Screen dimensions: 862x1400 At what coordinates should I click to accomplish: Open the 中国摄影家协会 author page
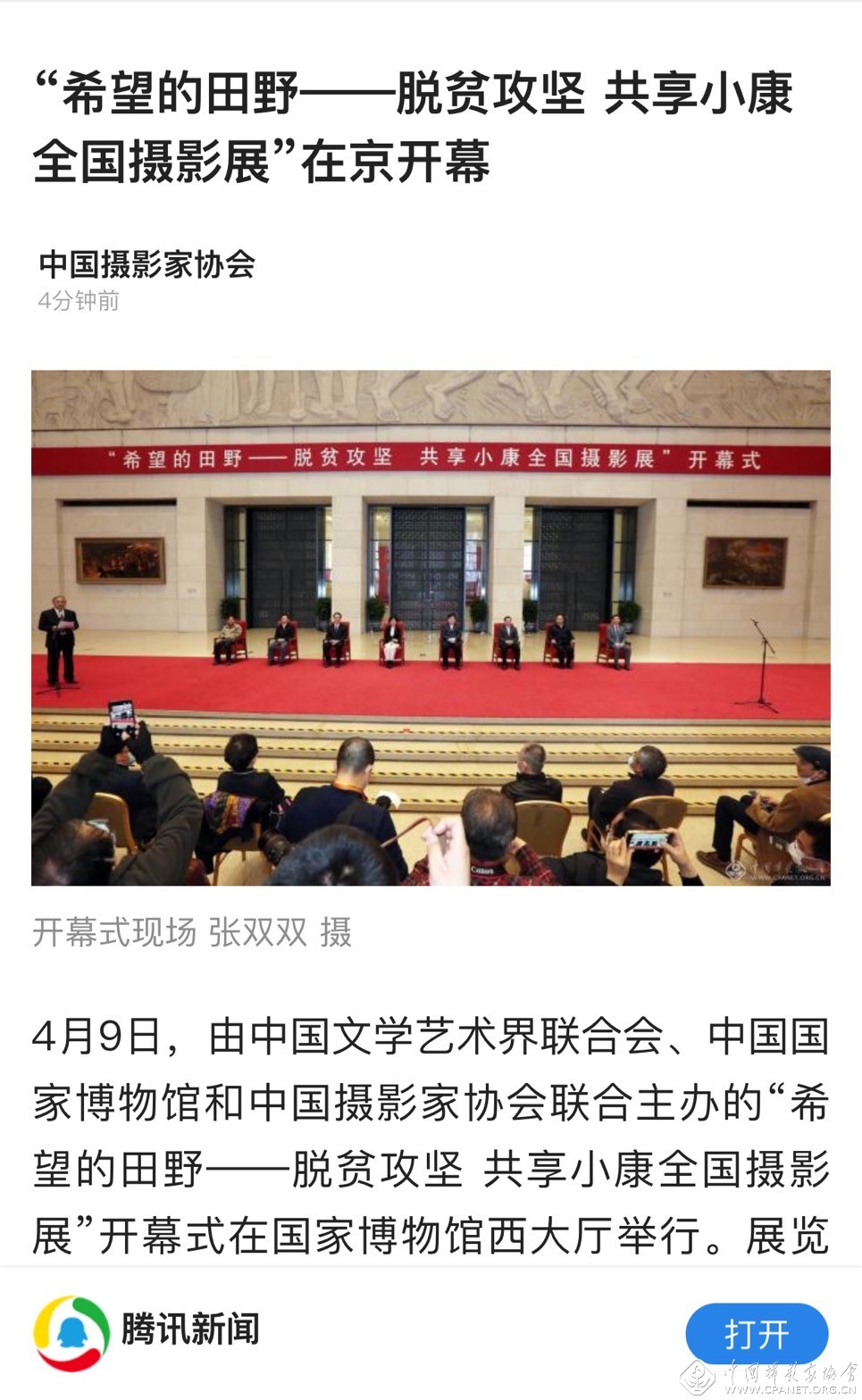(x=147, y=264)
